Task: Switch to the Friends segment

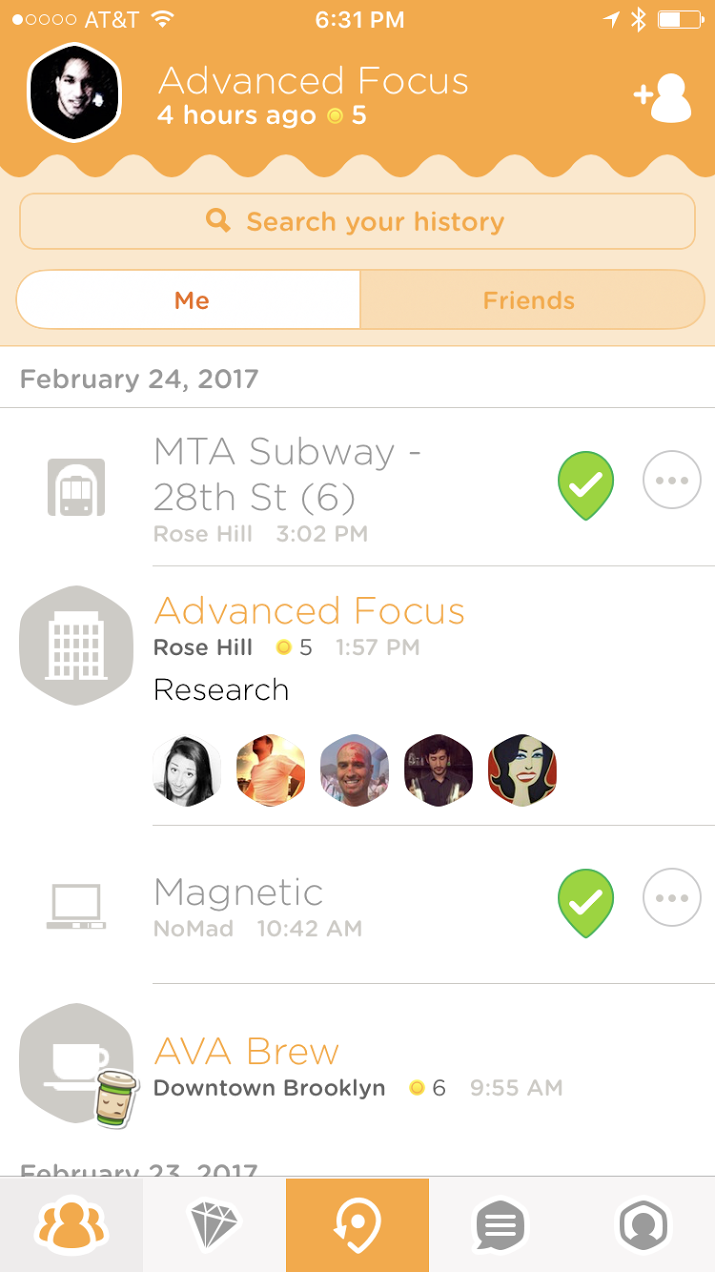Action: click(x=530, y=300)
